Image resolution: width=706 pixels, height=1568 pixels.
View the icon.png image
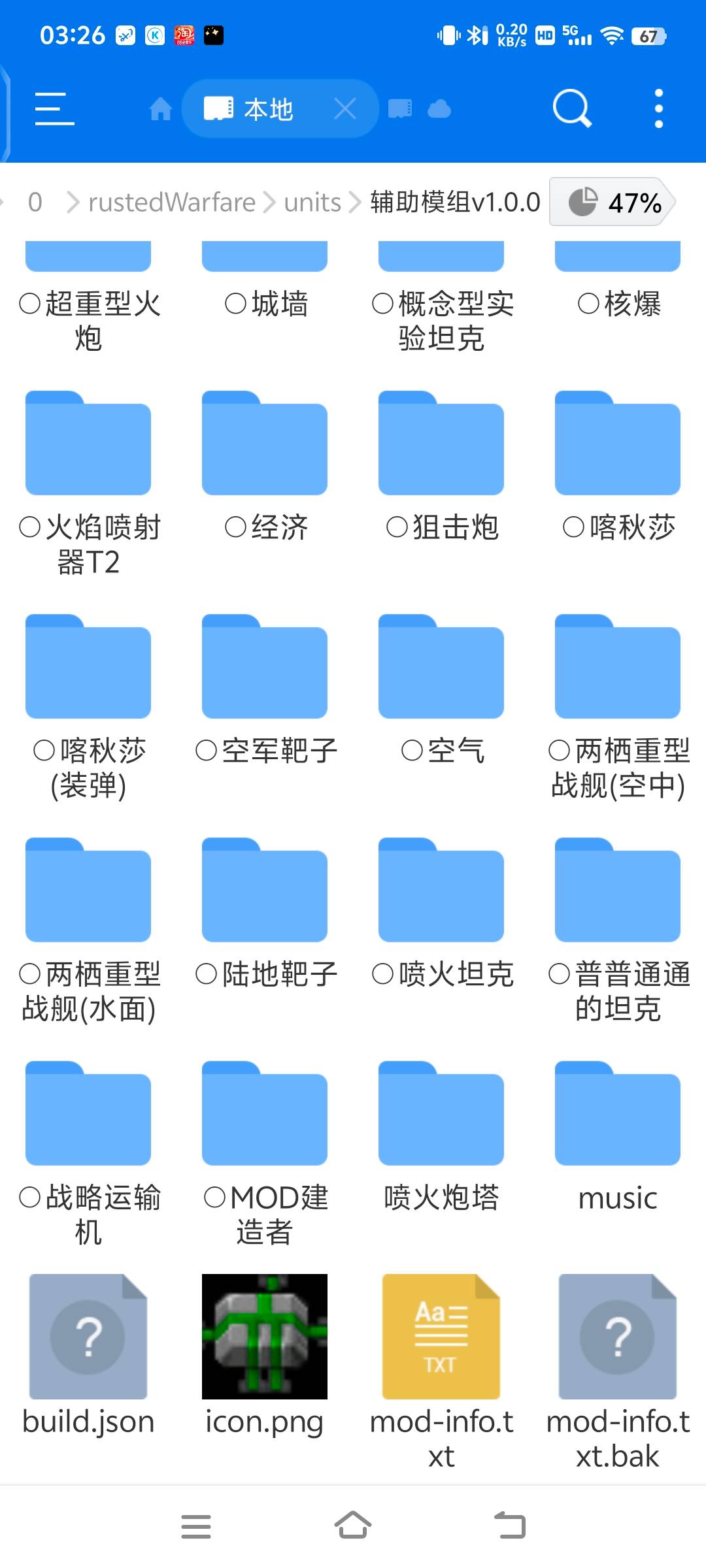click(265, 1337)
